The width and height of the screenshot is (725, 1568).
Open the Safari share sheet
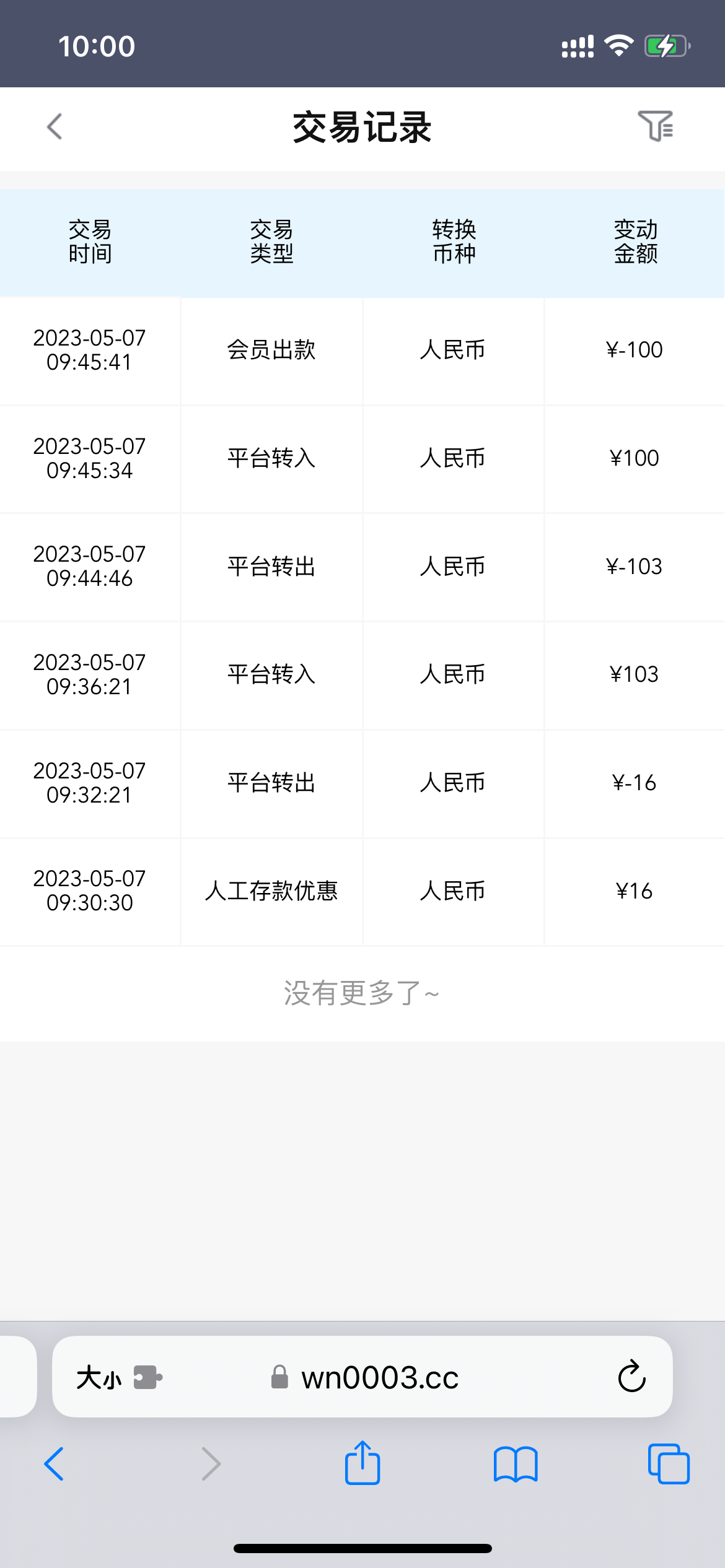362,1463
